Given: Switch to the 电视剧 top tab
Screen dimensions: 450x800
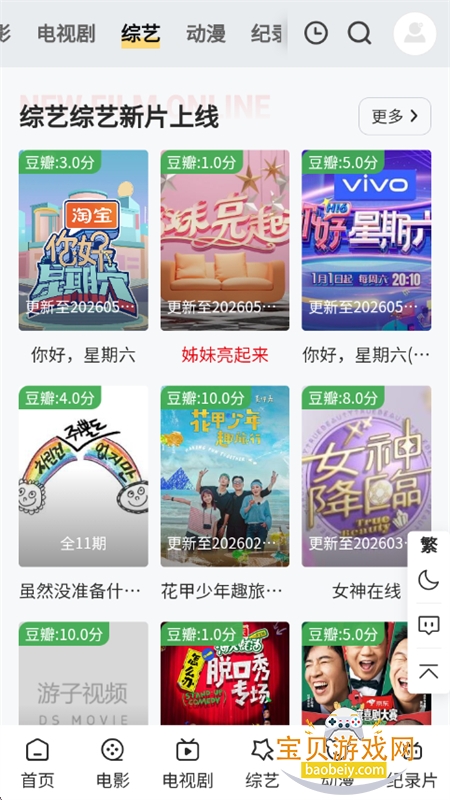Looking at the screenshot, I should (66, 34).
